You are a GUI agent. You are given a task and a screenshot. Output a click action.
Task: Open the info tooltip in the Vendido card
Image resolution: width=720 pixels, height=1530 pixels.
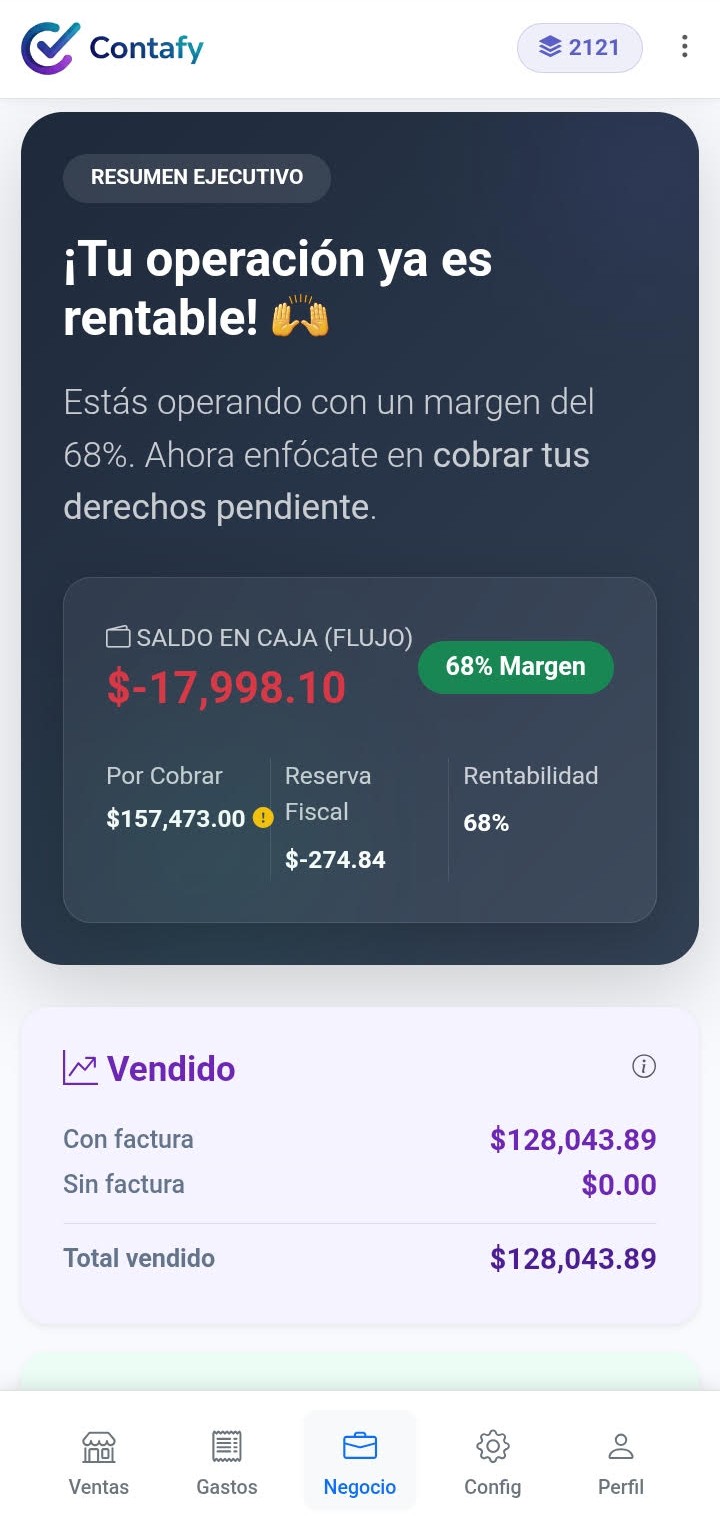pyautogui.click(x=645, y=1067)
